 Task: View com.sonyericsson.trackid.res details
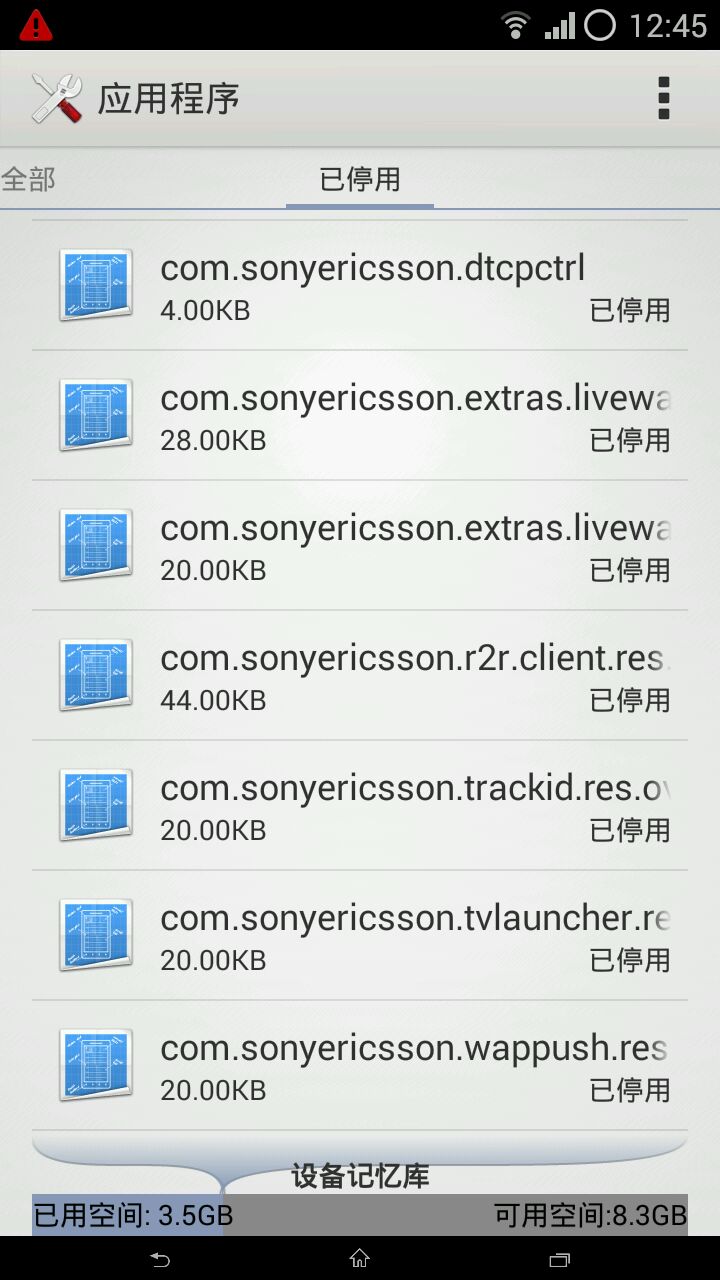tap(360, 805)
